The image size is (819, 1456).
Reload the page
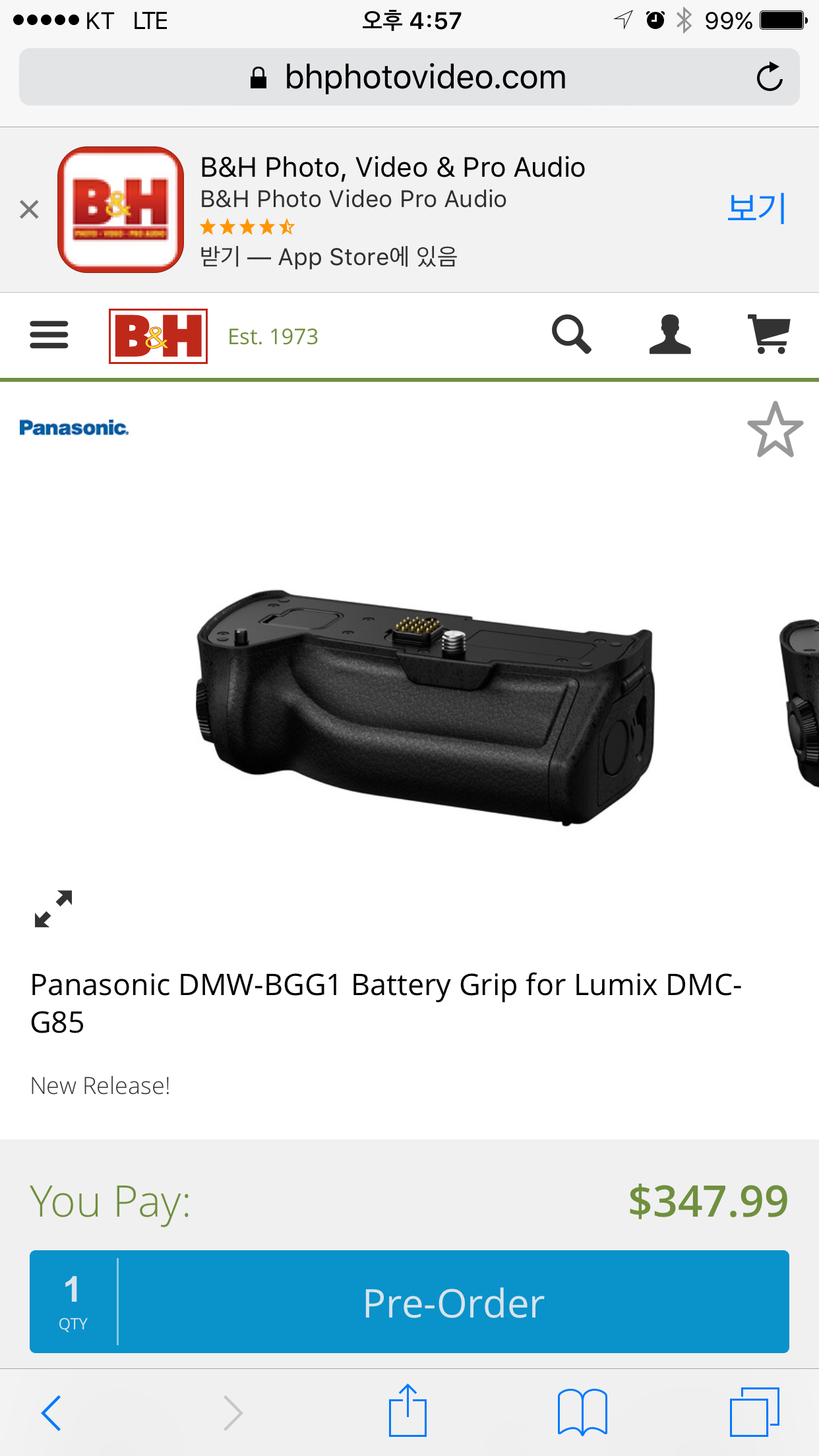(769, 77)
